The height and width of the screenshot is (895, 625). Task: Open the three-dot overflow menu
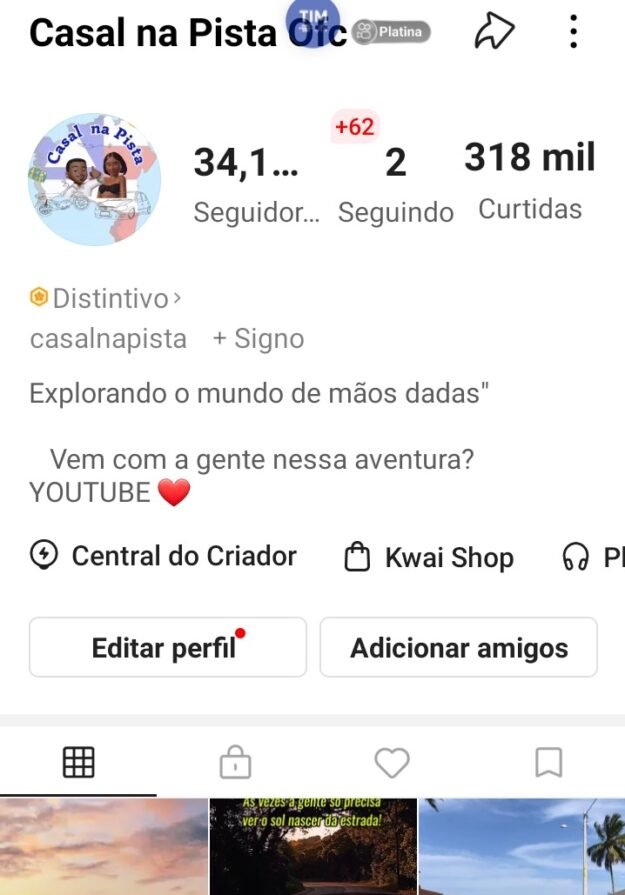pos(573,32)
